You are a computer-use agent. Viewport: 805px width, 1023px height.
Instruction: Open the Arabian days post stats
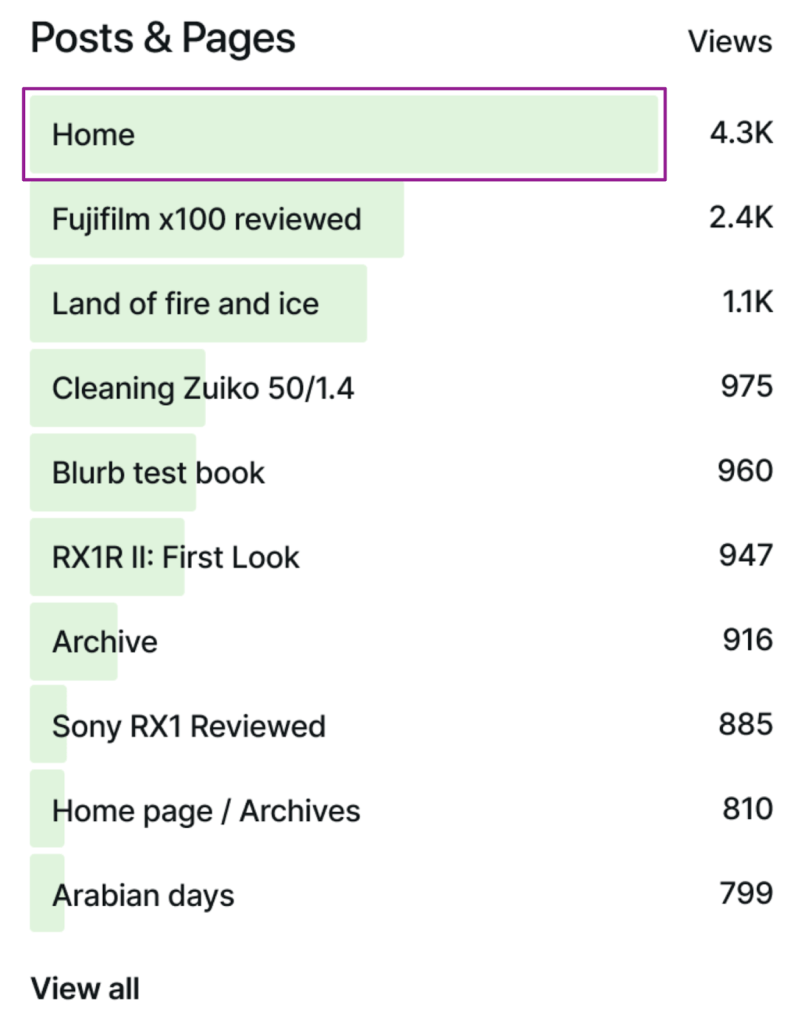pos(145,895)
